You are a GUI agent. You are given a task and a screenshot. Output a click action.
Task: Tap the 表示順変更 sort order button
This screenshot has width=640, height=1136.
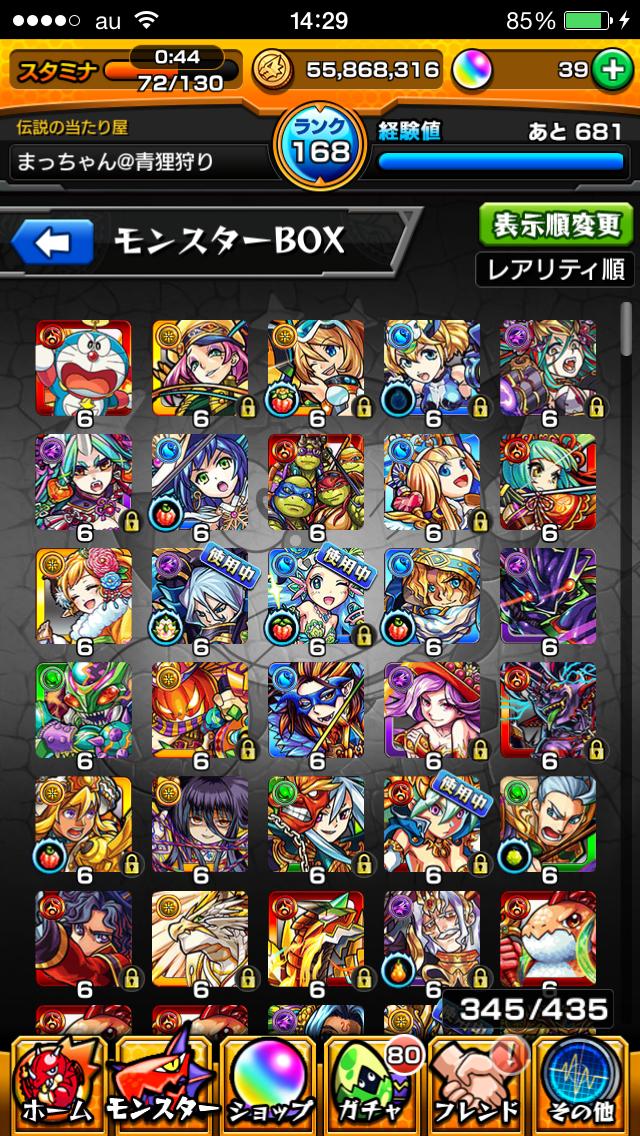pos(556,225)
